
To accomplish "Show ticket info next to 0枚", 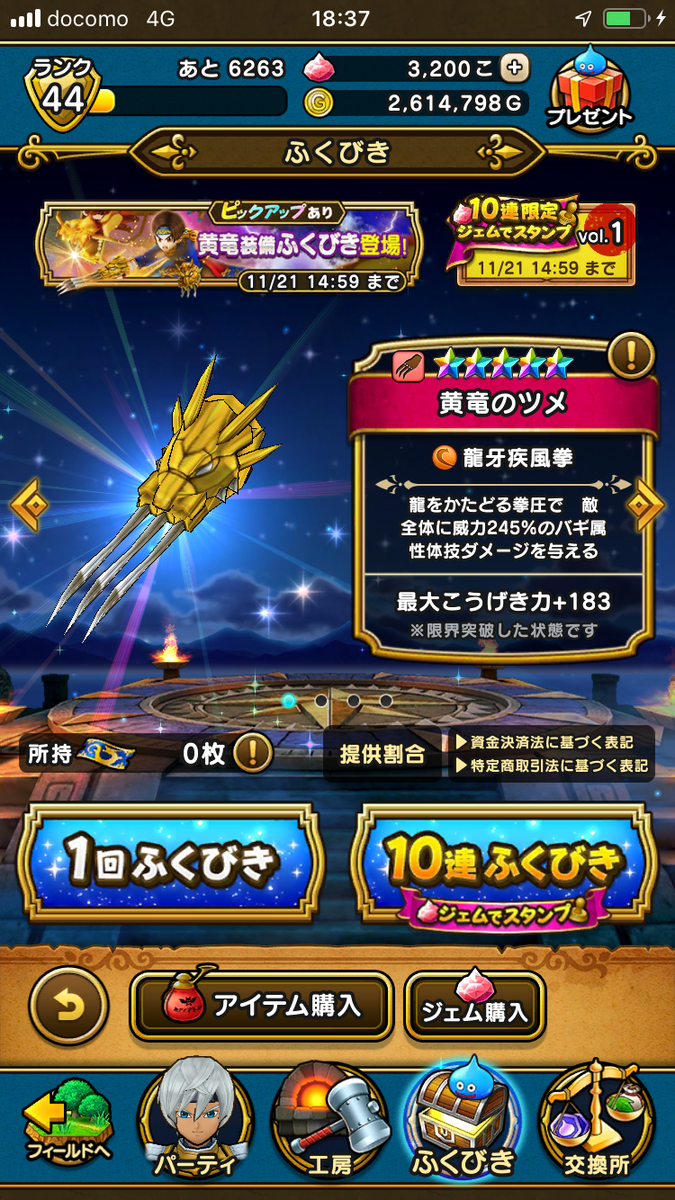I will pos(253,753).
